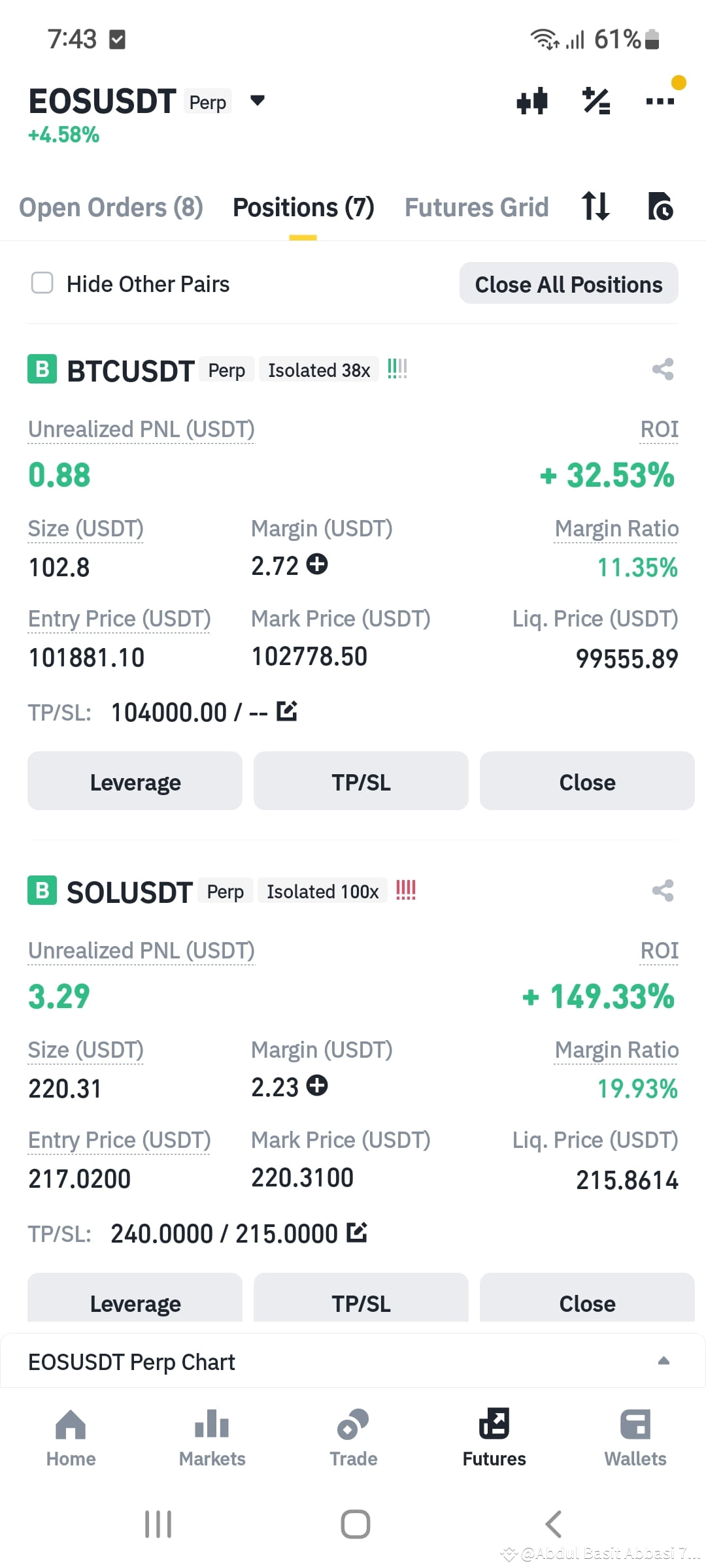The height and width of the screenshot is (1568, 706).
Task: Tap the plus icon beside SOLUSDT margin
Action: tap(318, 1086)
